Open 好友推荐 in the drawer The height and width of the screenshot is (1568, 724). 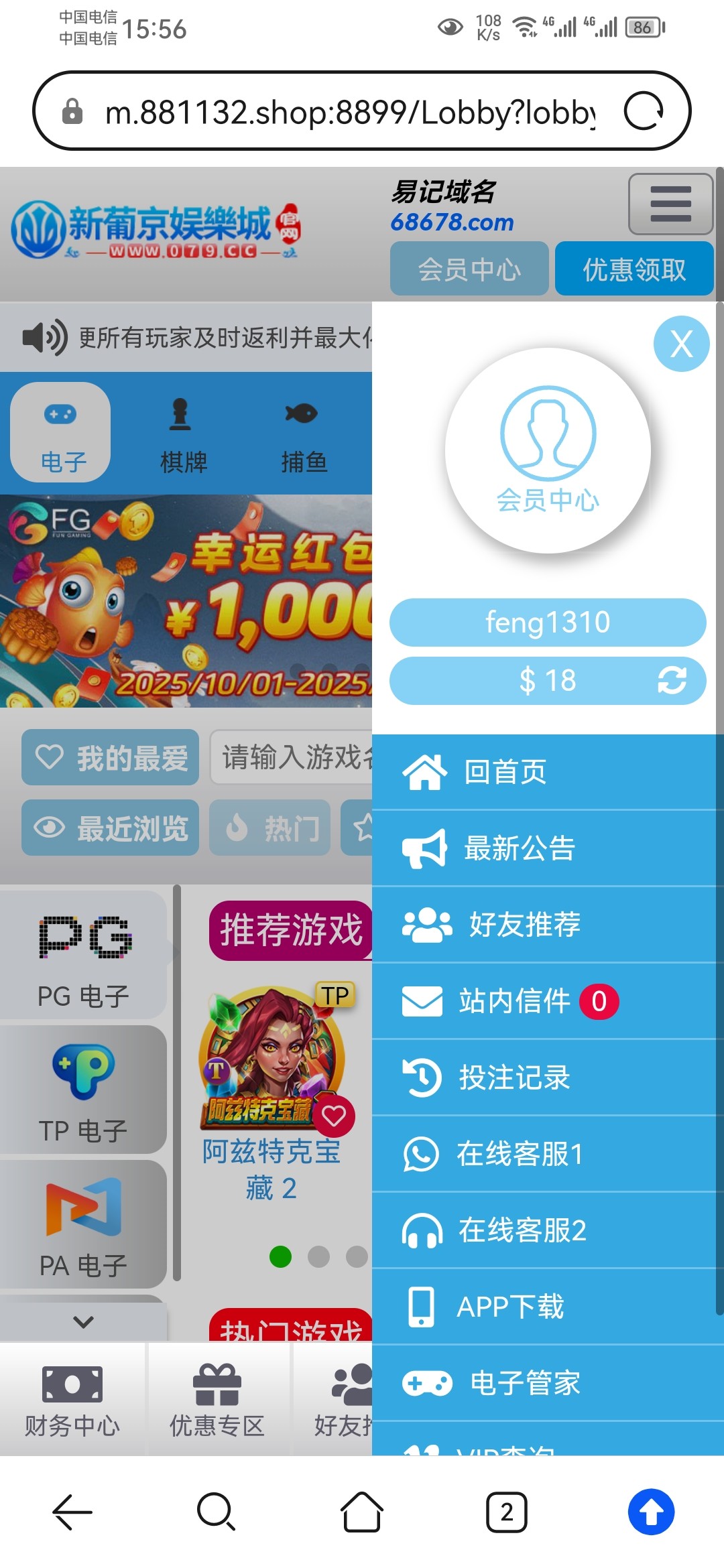(x=524, y=925)
